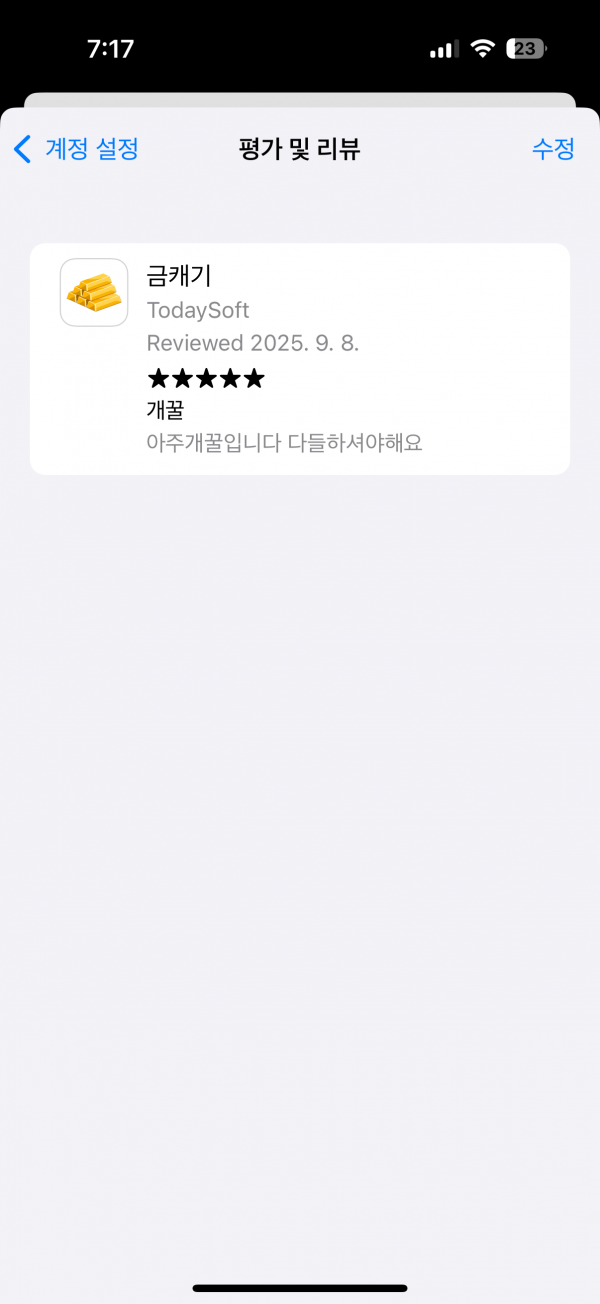Open the 금캐기 review card
The width and height of the screenshot is (600, 1304).
(300, 359)
